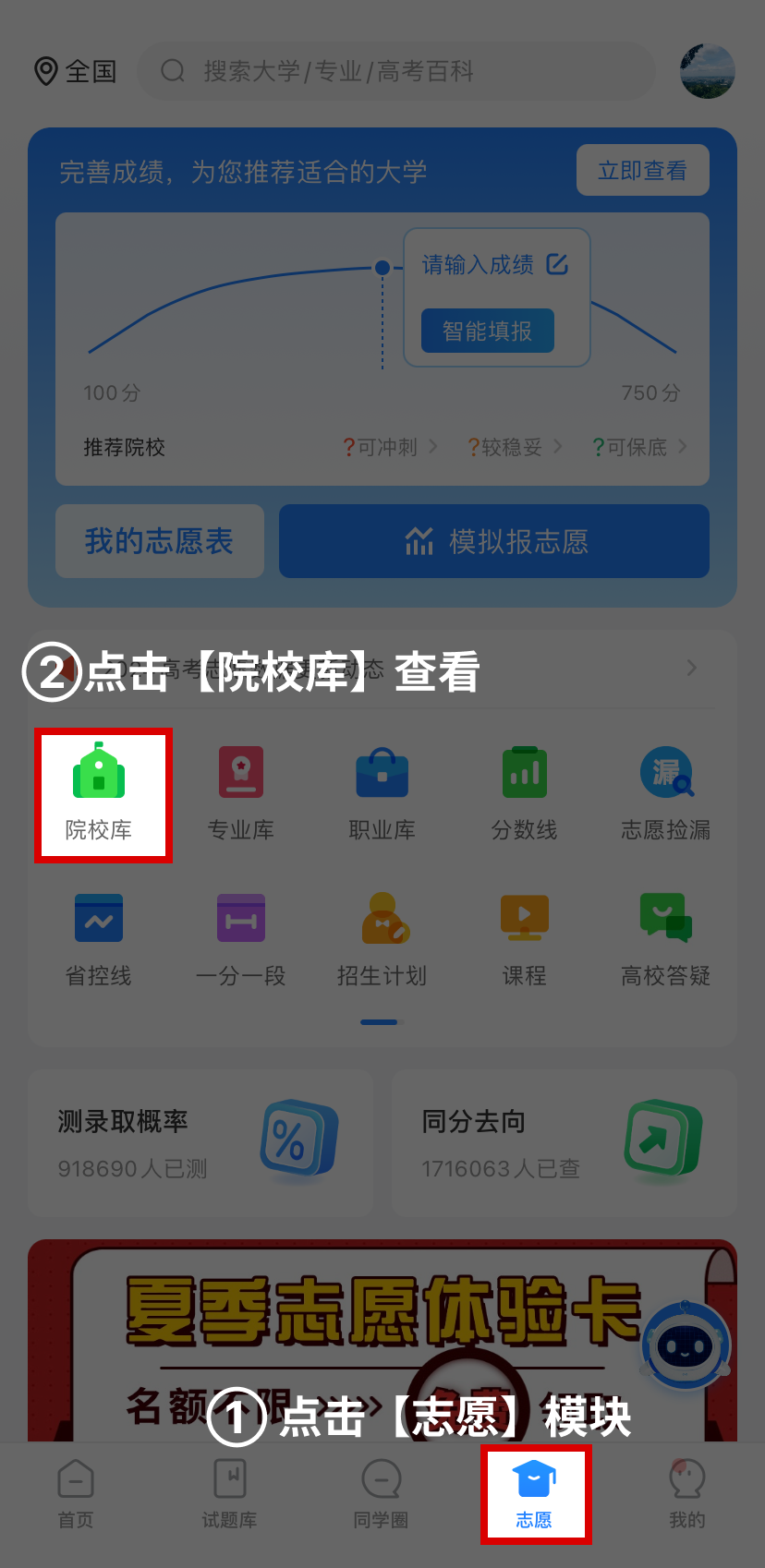Open the 同分去向 card
The image size is (765, 1568).
coord(564,1143)
